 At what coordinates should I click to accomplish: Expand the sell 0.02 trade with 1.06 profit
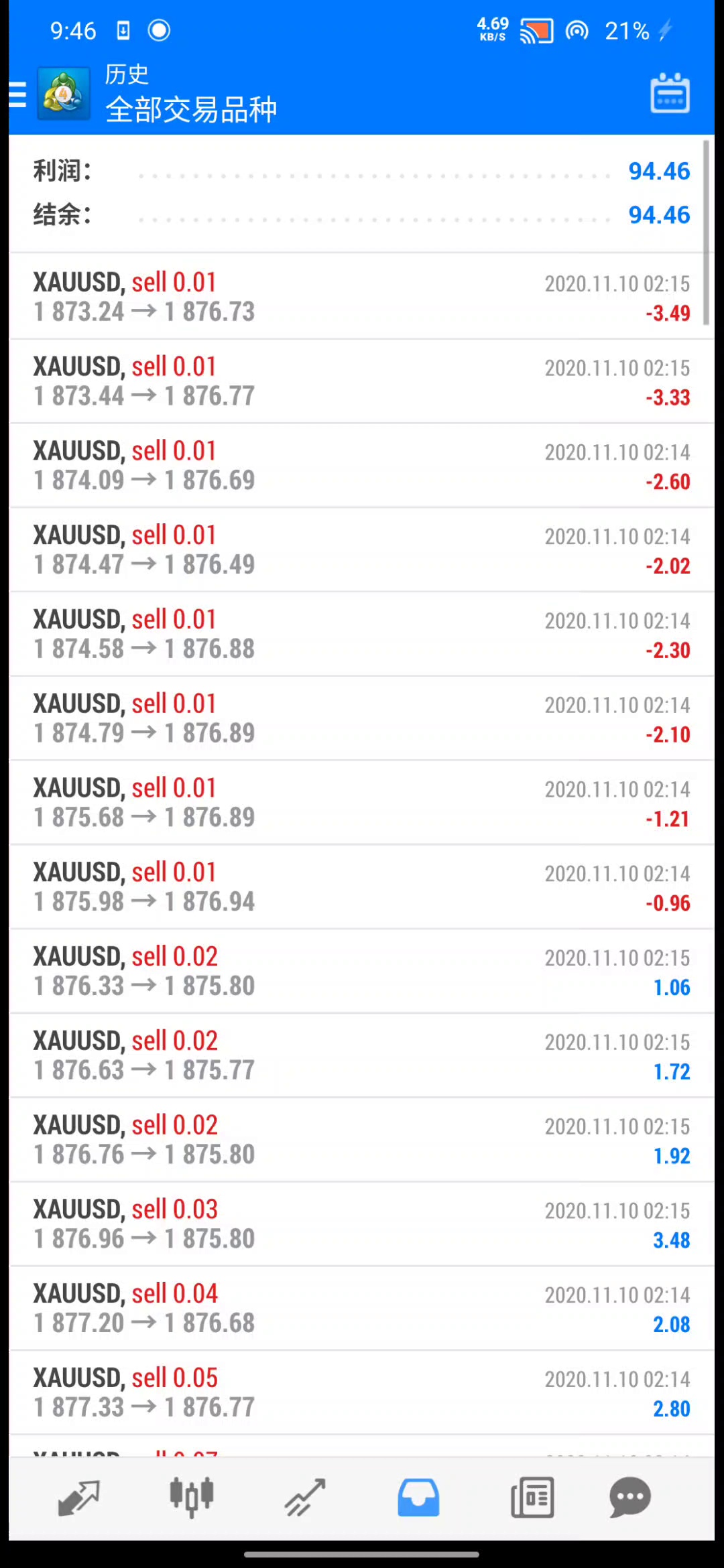coord(362,972)
